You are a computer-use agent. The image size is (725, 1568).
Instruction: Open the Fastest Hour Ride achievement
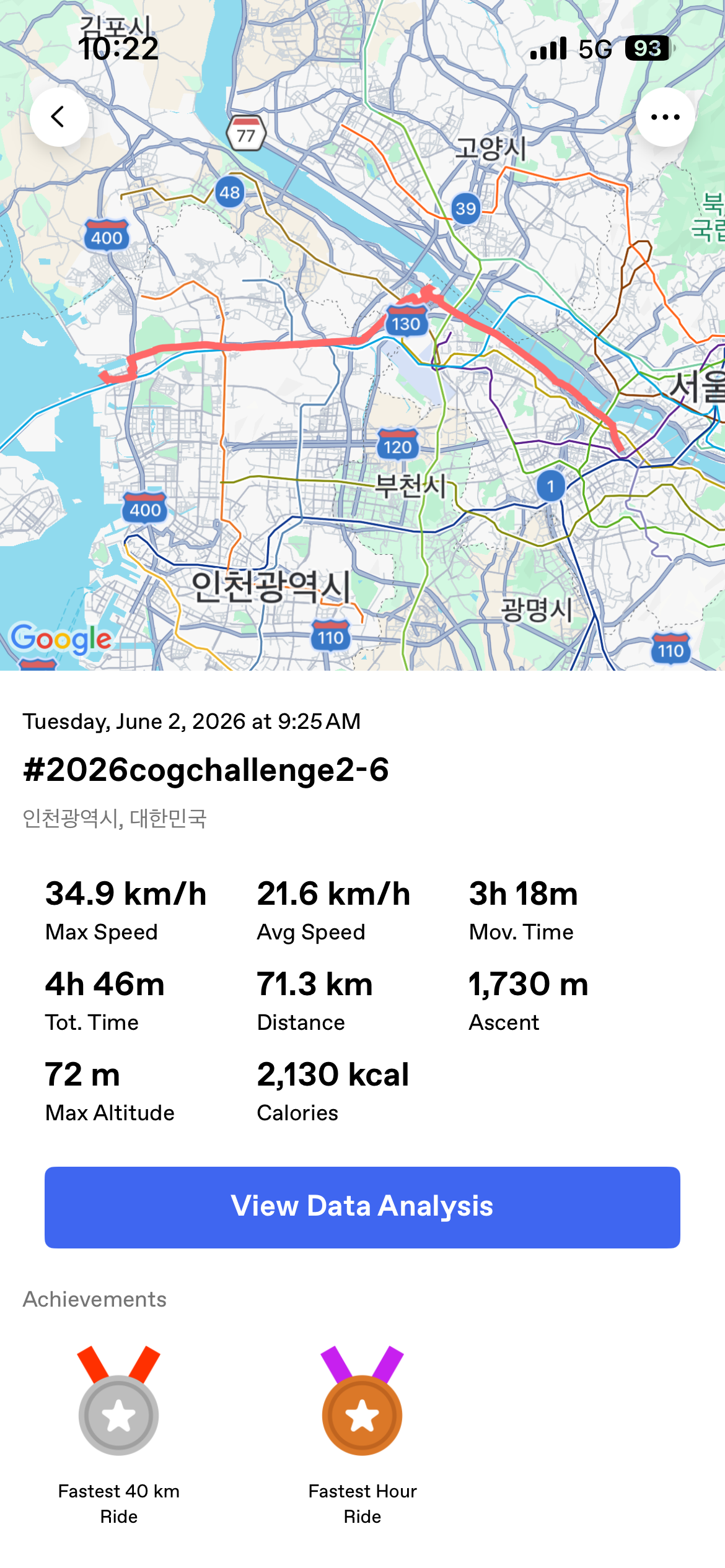click(362, 1435)
